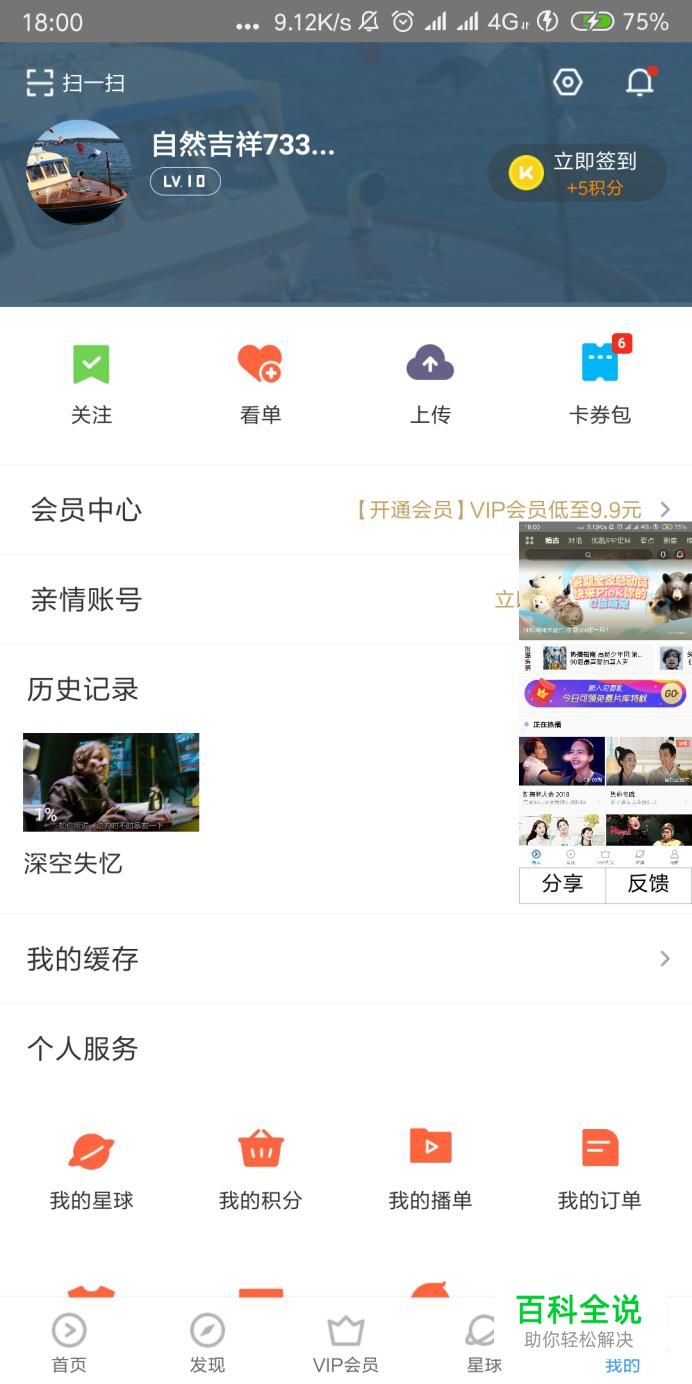
Task: Switch to the 首页 tab
Action: (x=69, y=1343)
